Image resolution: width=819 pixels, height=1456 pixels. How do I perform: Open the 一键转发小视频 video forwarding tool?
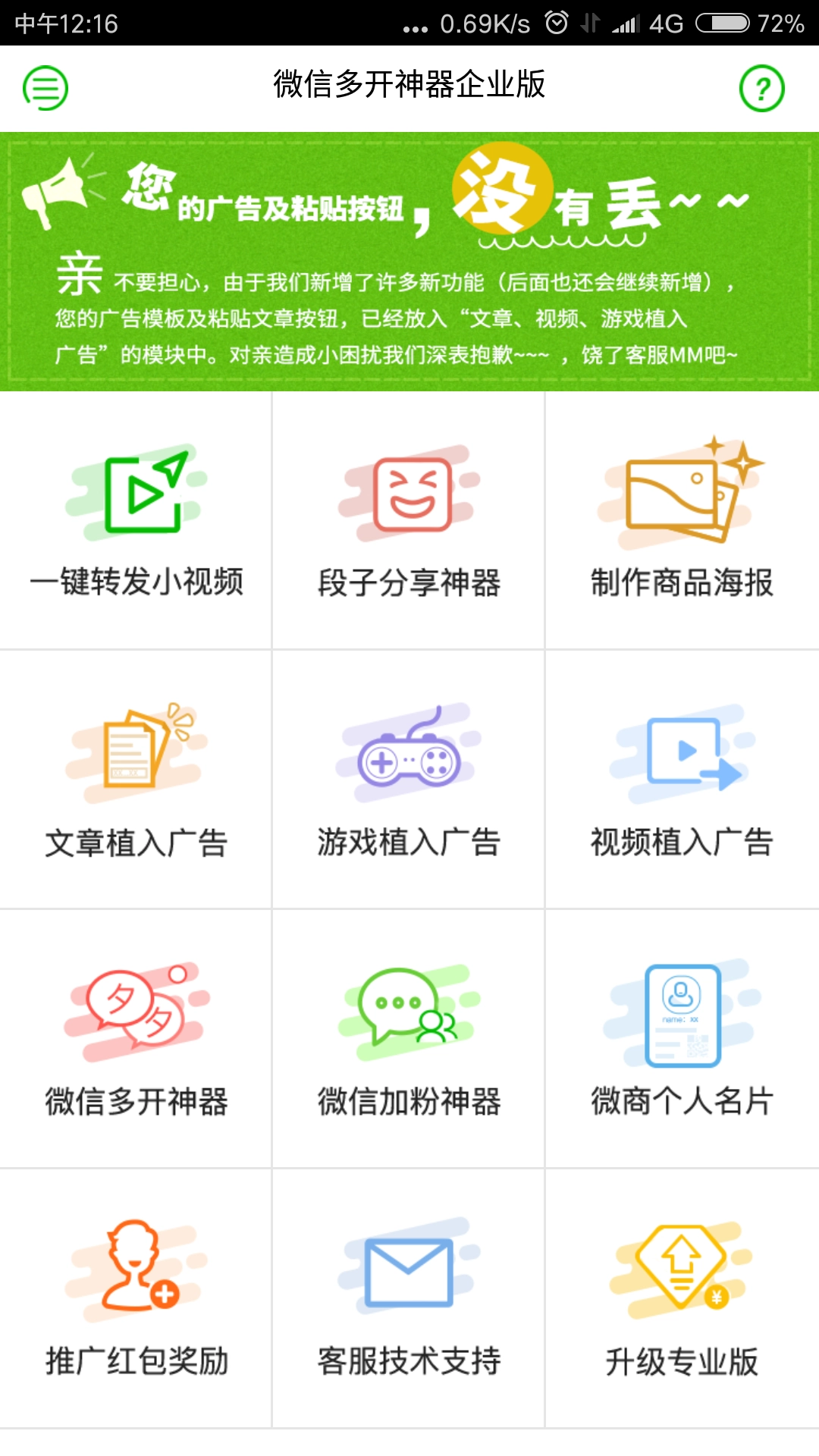point(136,523)
